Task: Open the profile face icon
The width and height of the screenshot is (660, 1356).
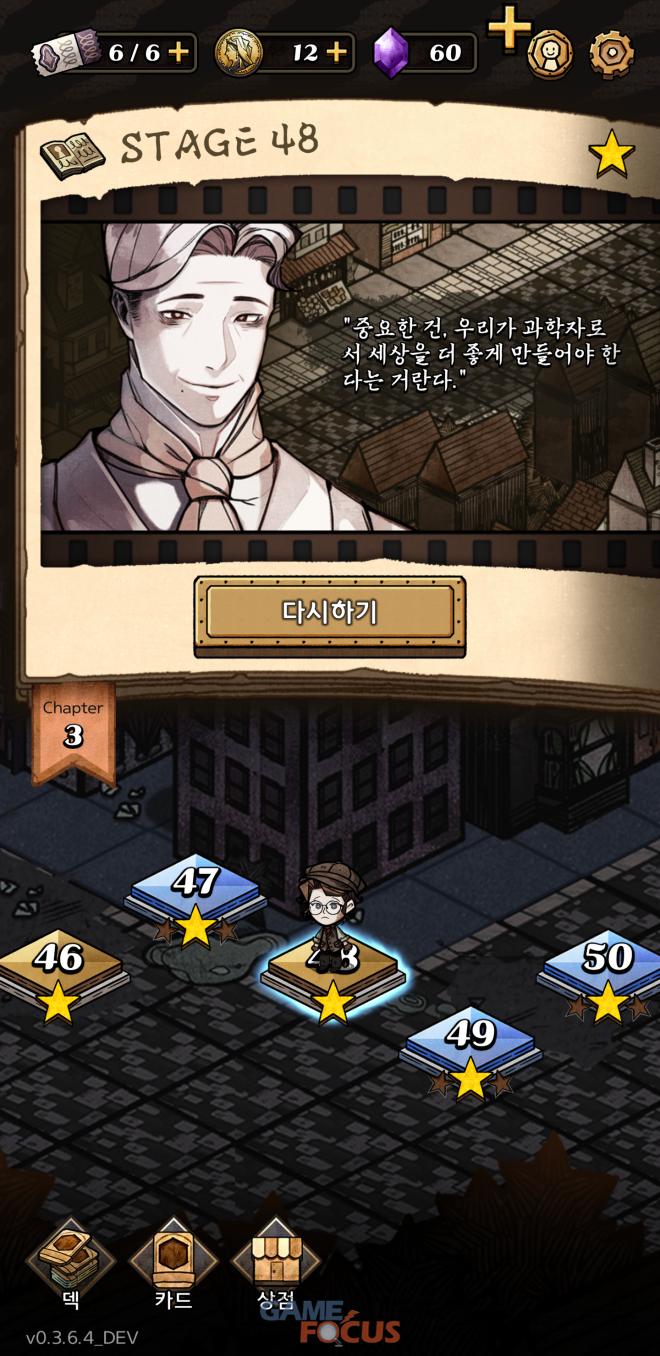Action: (x=550, y=53)
